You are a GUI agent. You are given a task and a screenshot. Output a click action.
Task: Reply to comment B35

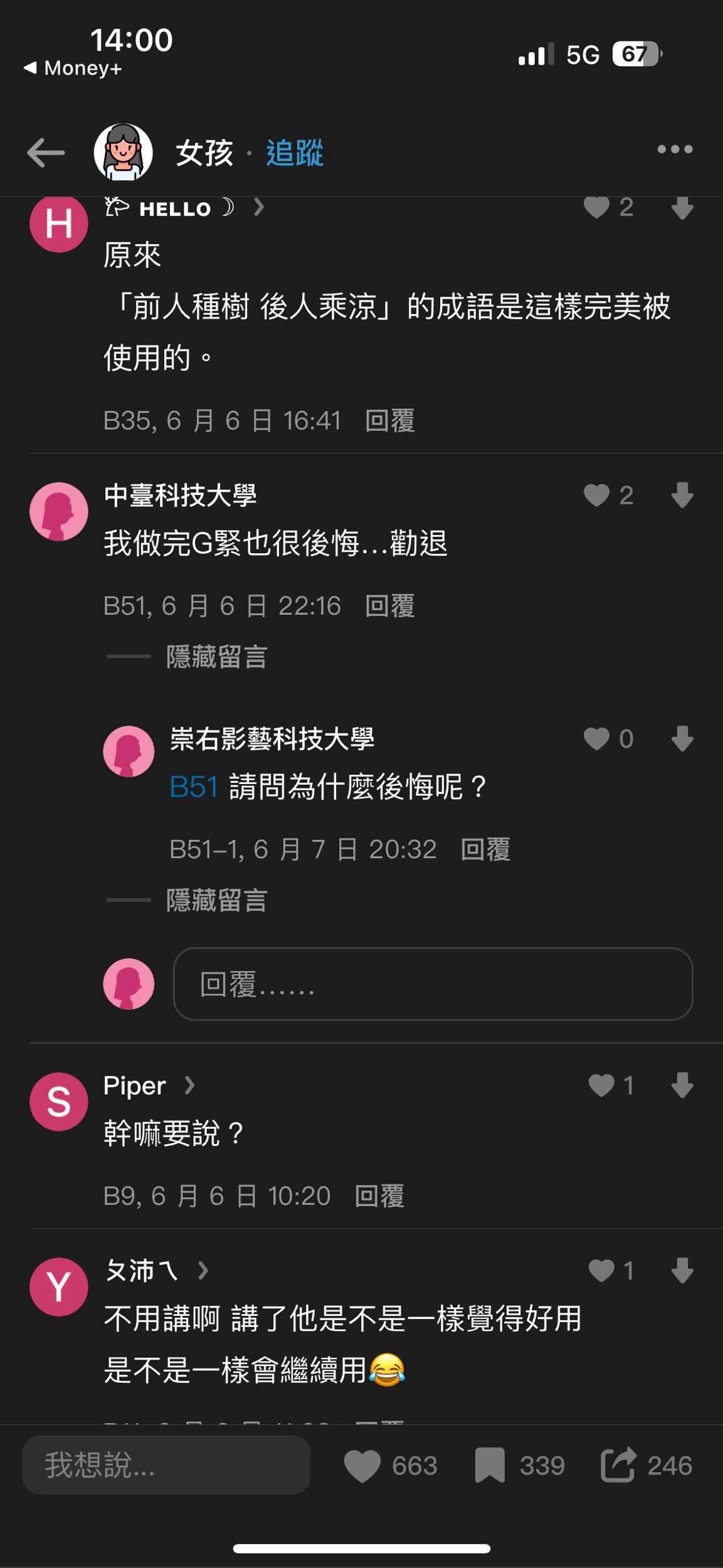point(389,421)
